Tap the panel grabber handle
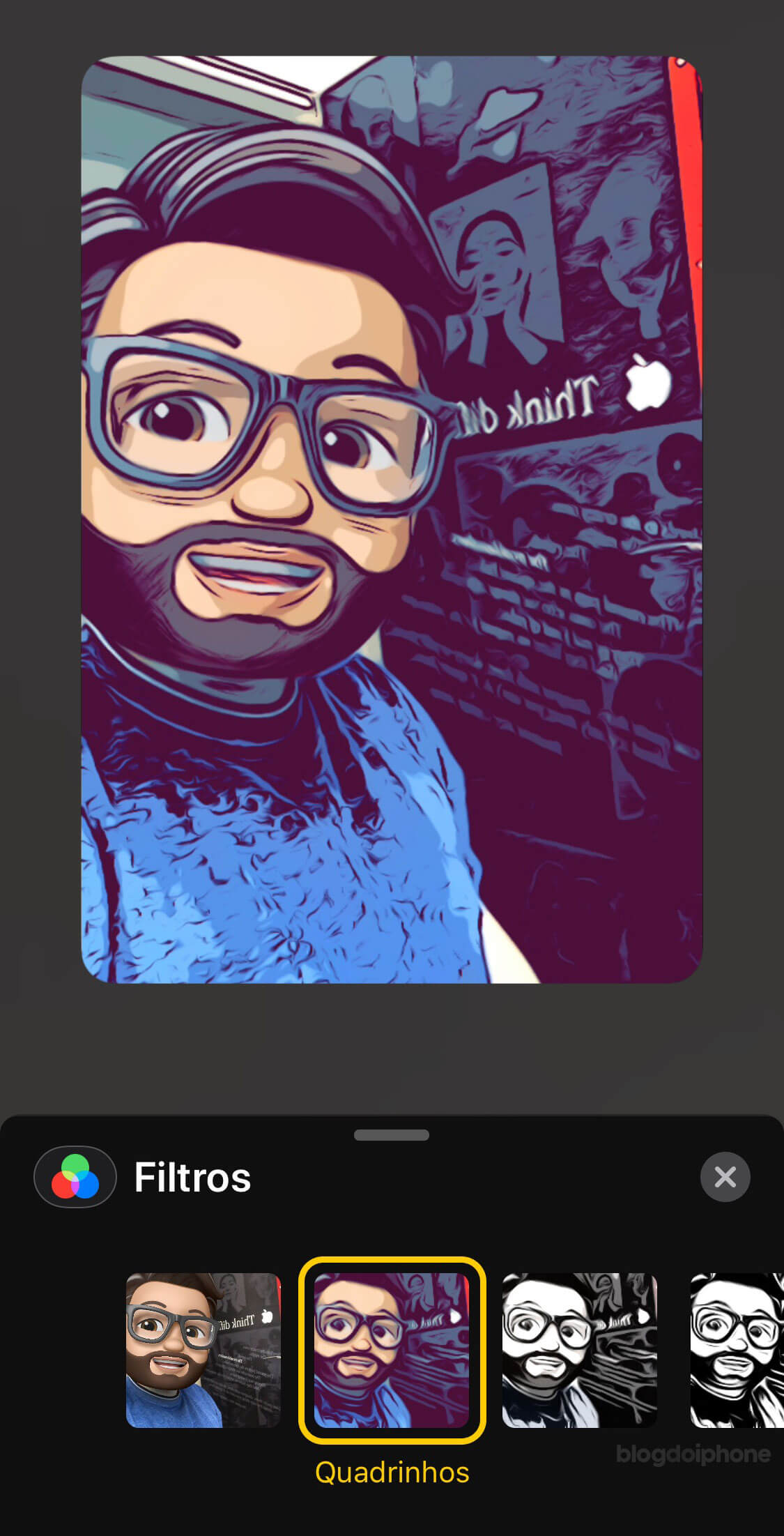Viewport: 784px width, 1536px height. click(x=392, y=1135)
